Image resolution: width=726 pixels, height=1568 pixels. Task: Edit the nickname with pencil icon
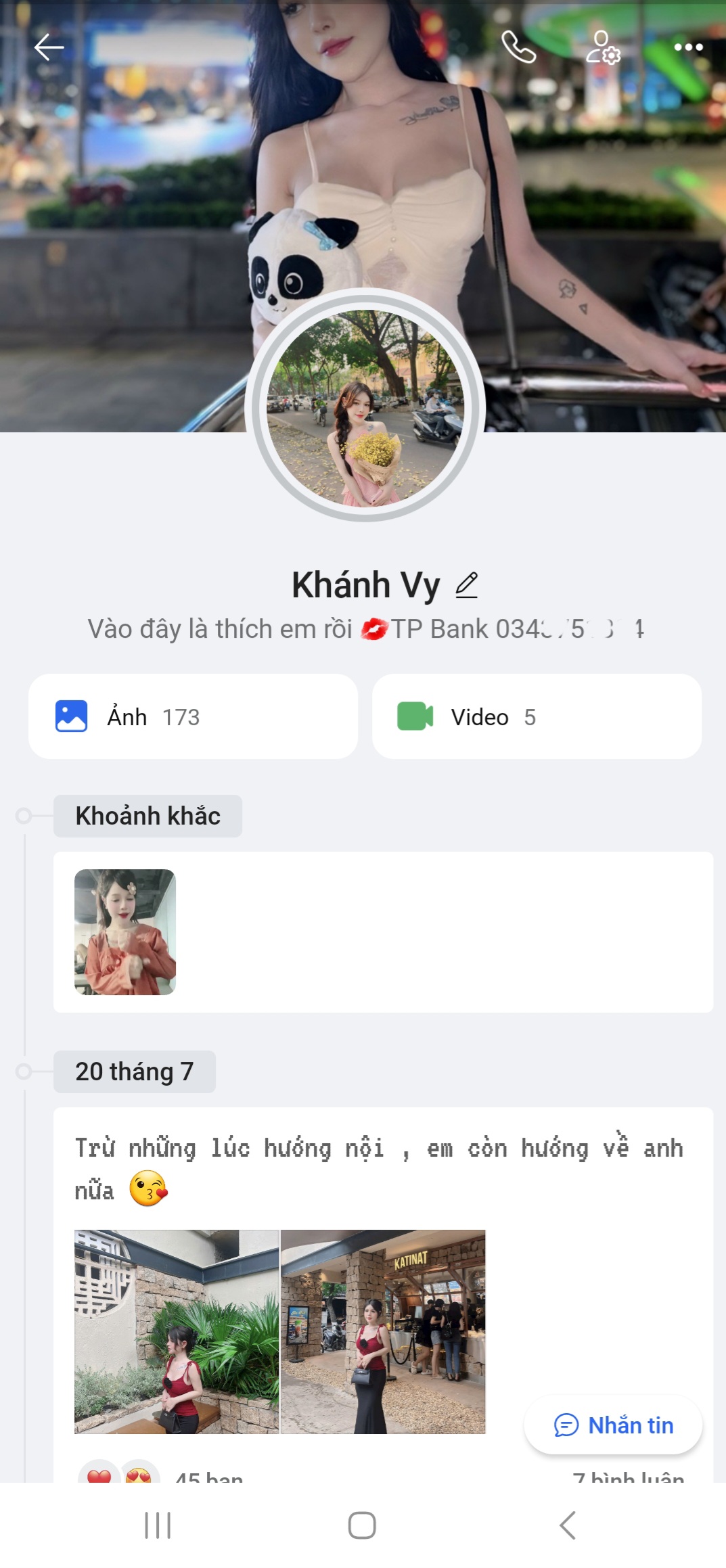pyautogui.click(x=467, y=585)
